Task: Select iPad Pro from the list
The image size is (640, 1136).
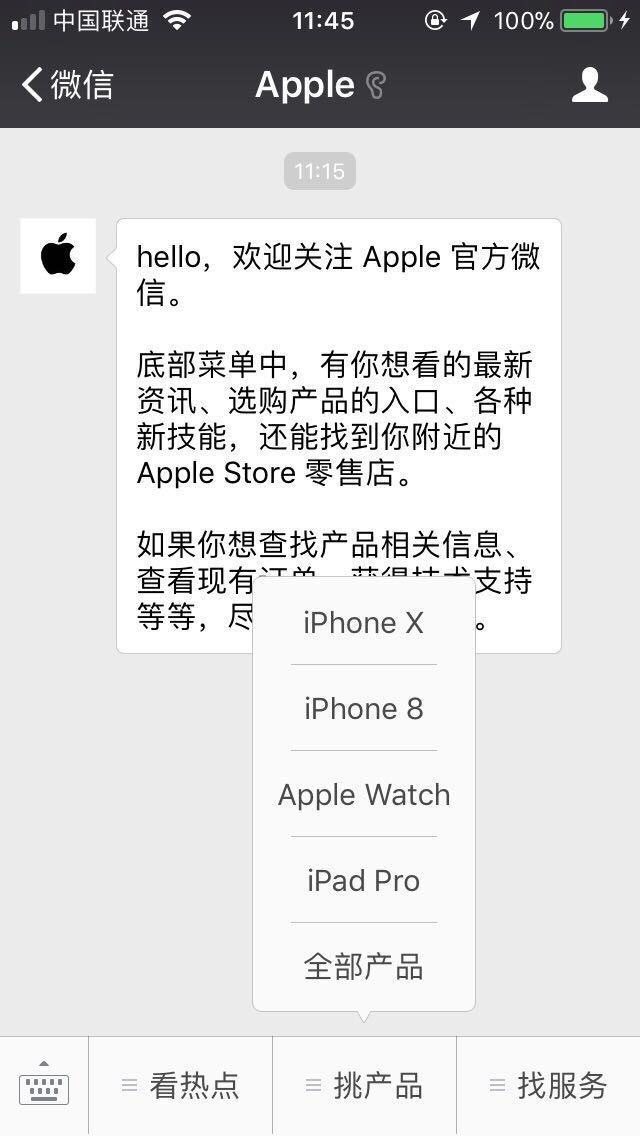Action: [364, 881]
